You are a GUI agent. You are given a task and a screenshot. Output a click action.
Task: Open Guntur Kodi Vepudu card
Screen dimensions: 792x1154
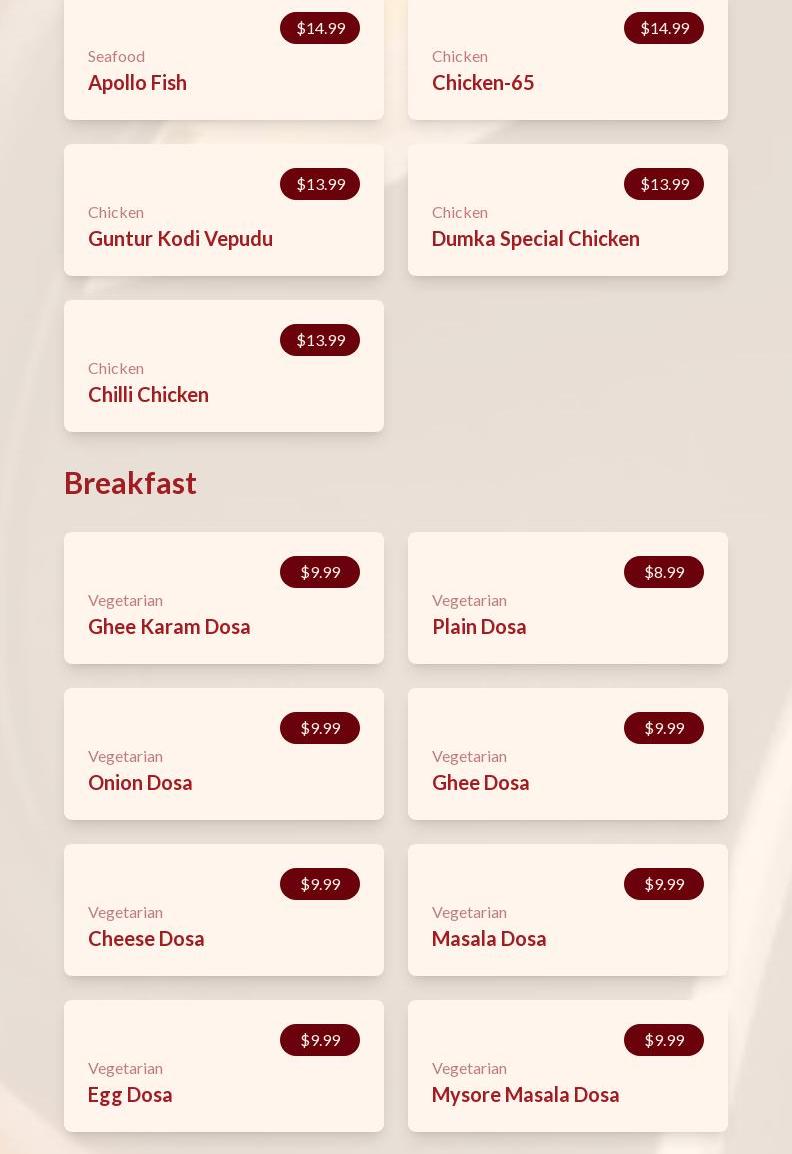223,211
